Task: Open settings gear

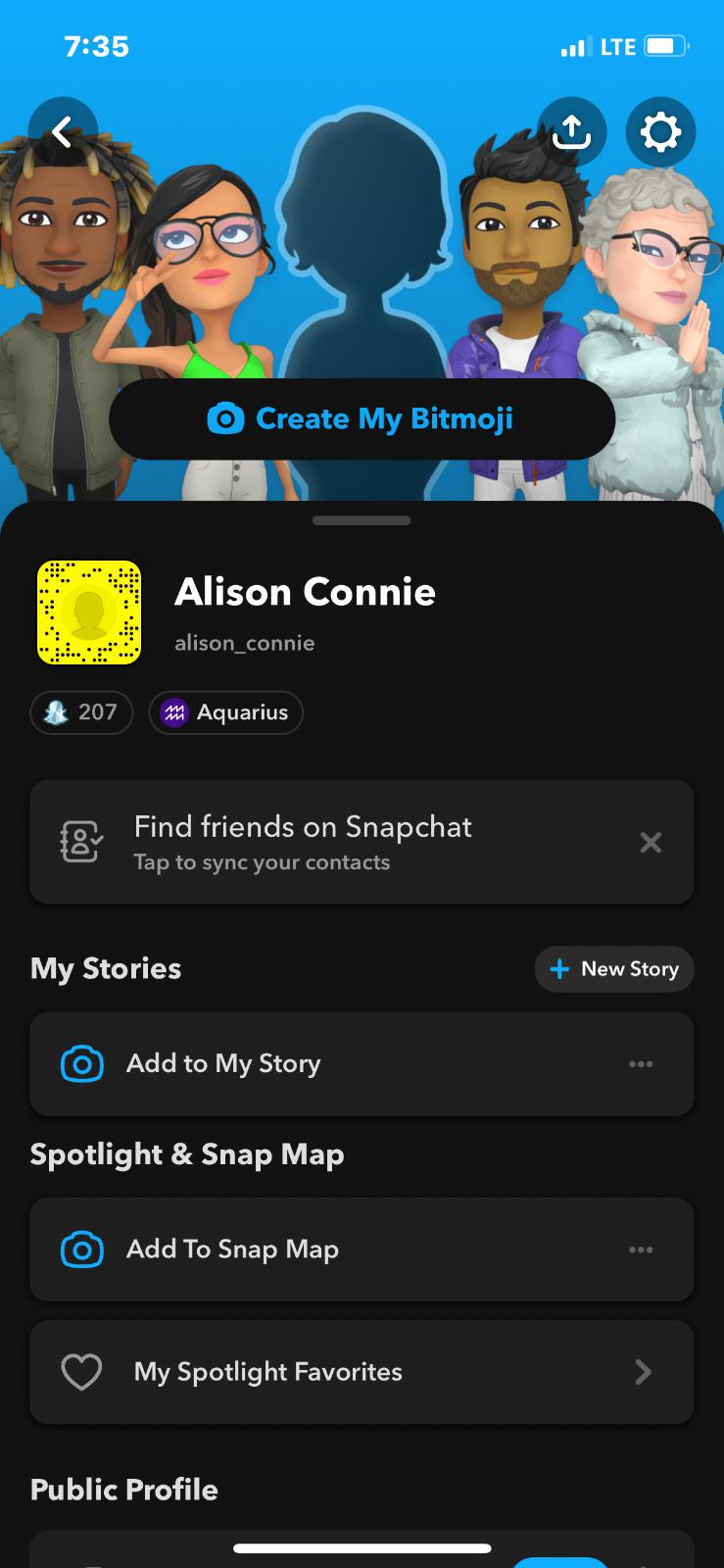Action: point(660,131)
